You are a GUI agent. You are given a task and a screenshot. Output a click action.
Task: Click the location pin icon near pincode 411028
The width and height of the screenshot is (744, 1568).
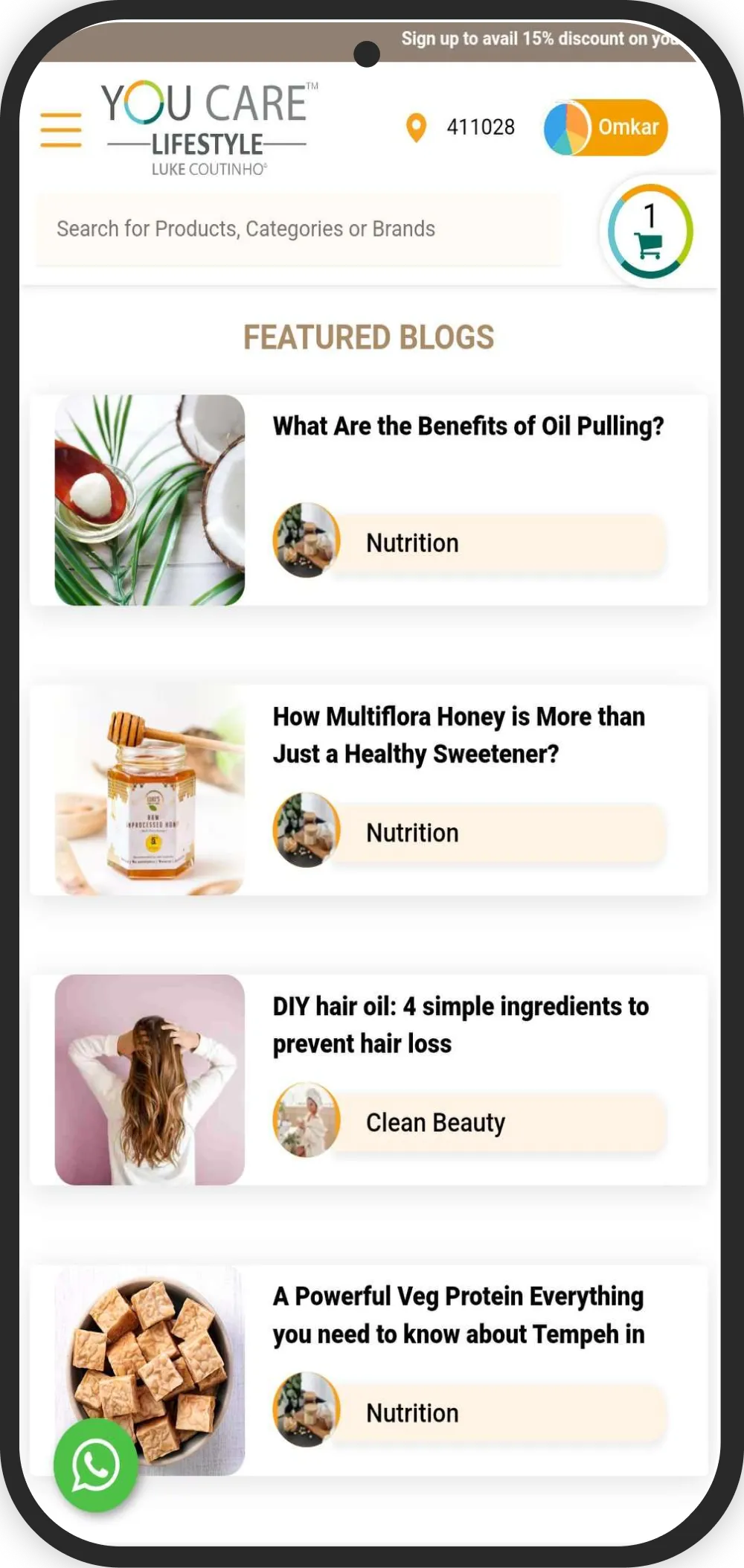415,127
